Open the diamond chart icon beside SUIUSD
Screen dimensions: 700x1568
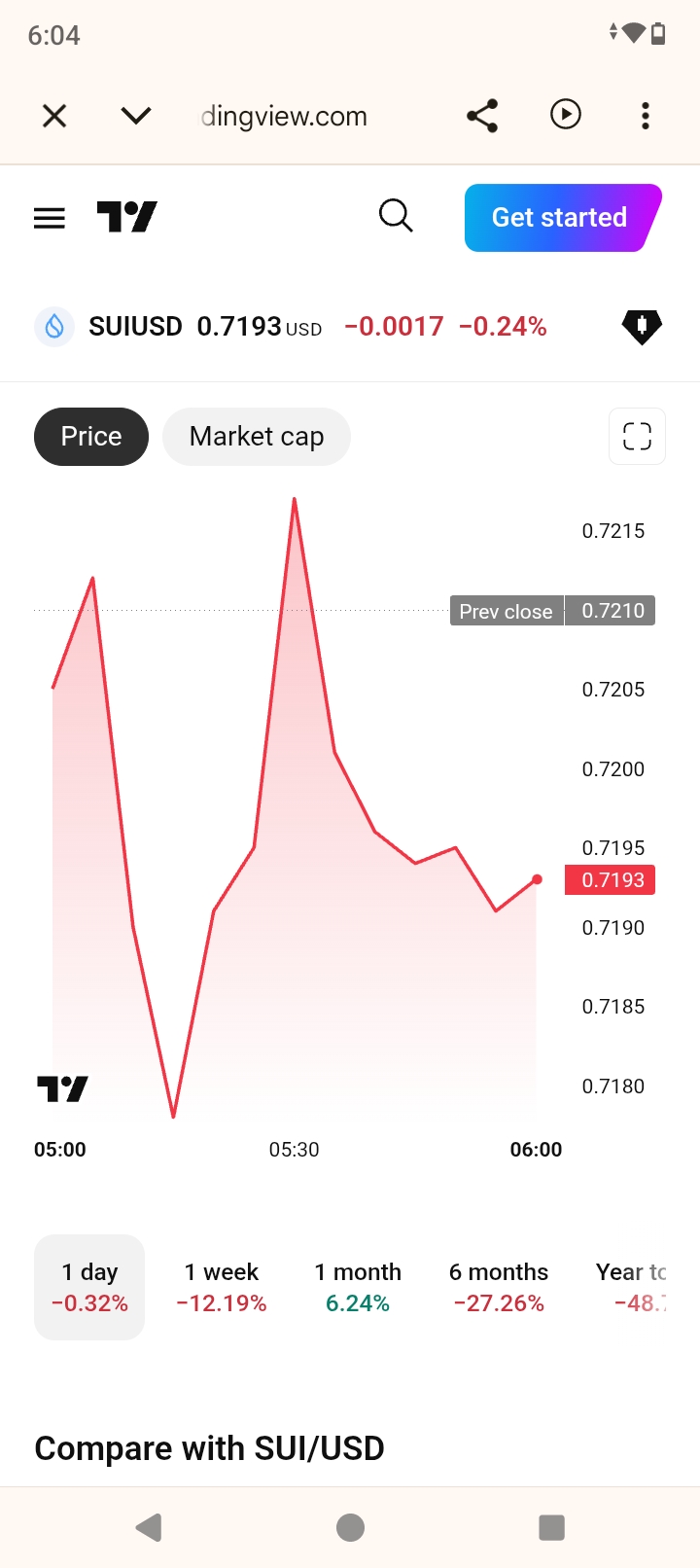click(642, 327)
